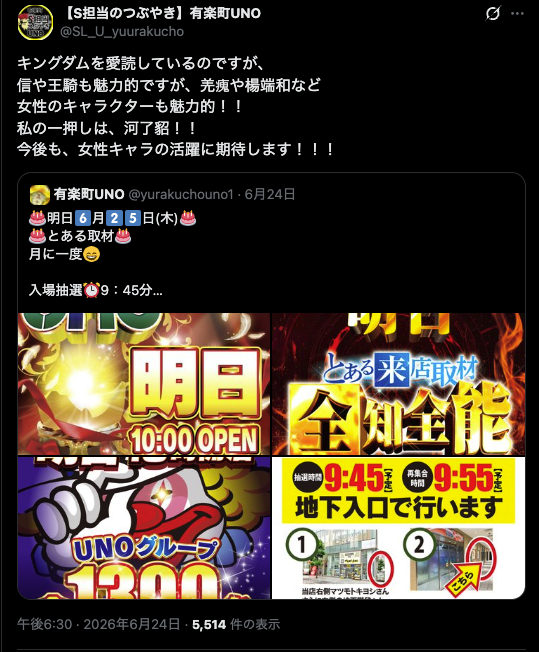Open the Grok icon on the post
The image size is (539, 652).
coord(493,14)
